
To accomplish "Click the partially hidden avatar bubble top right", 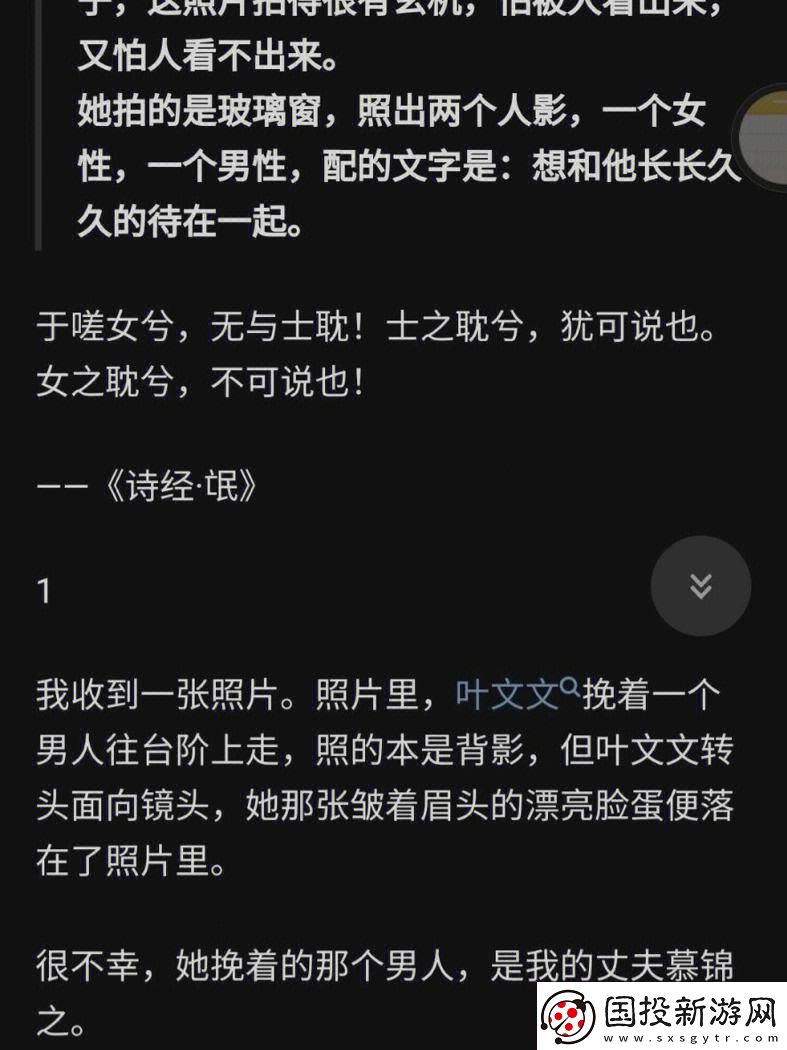I will (768, 137).
